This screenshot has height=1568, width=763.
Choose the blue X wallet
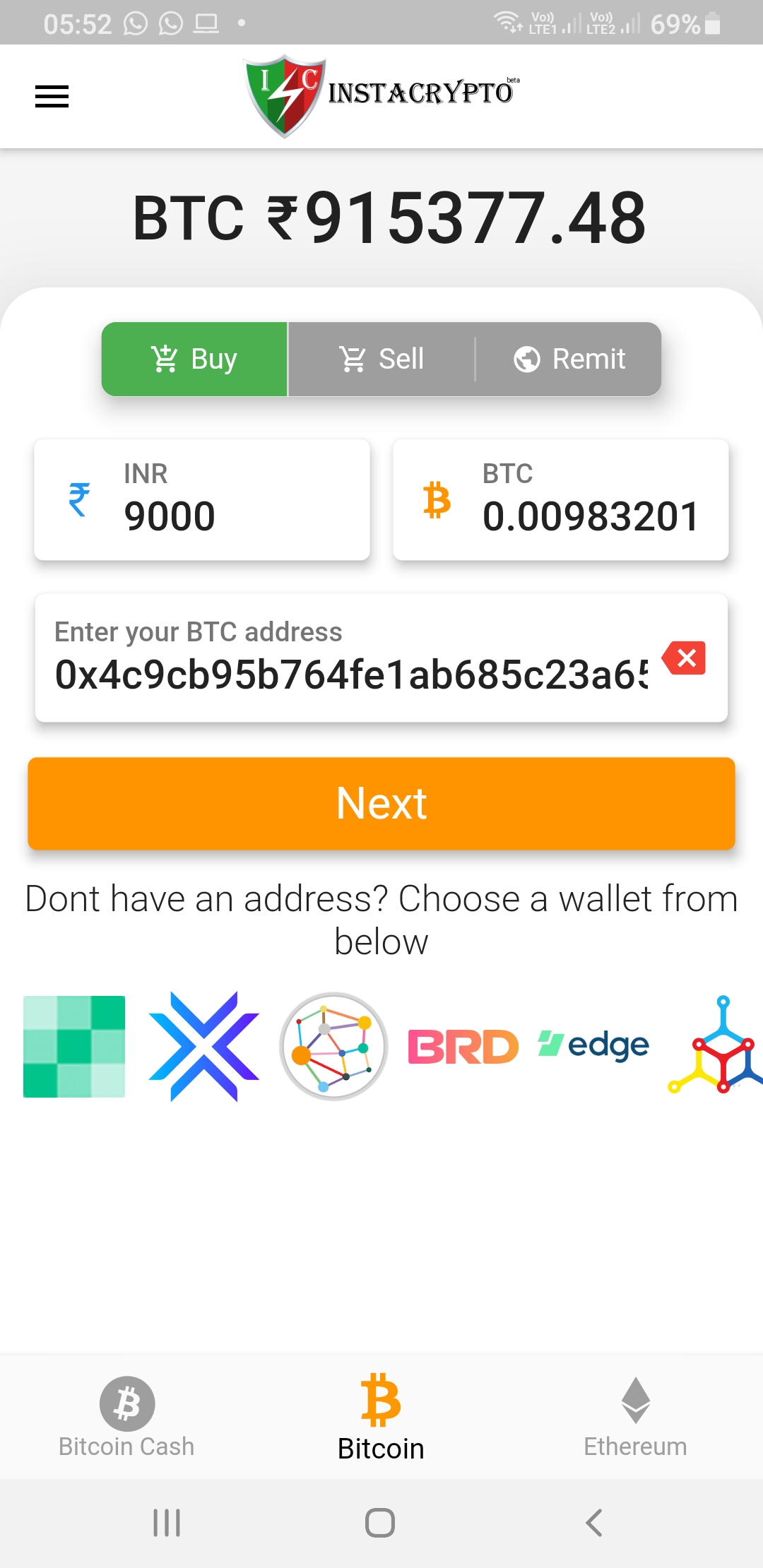coord(203,1046)
